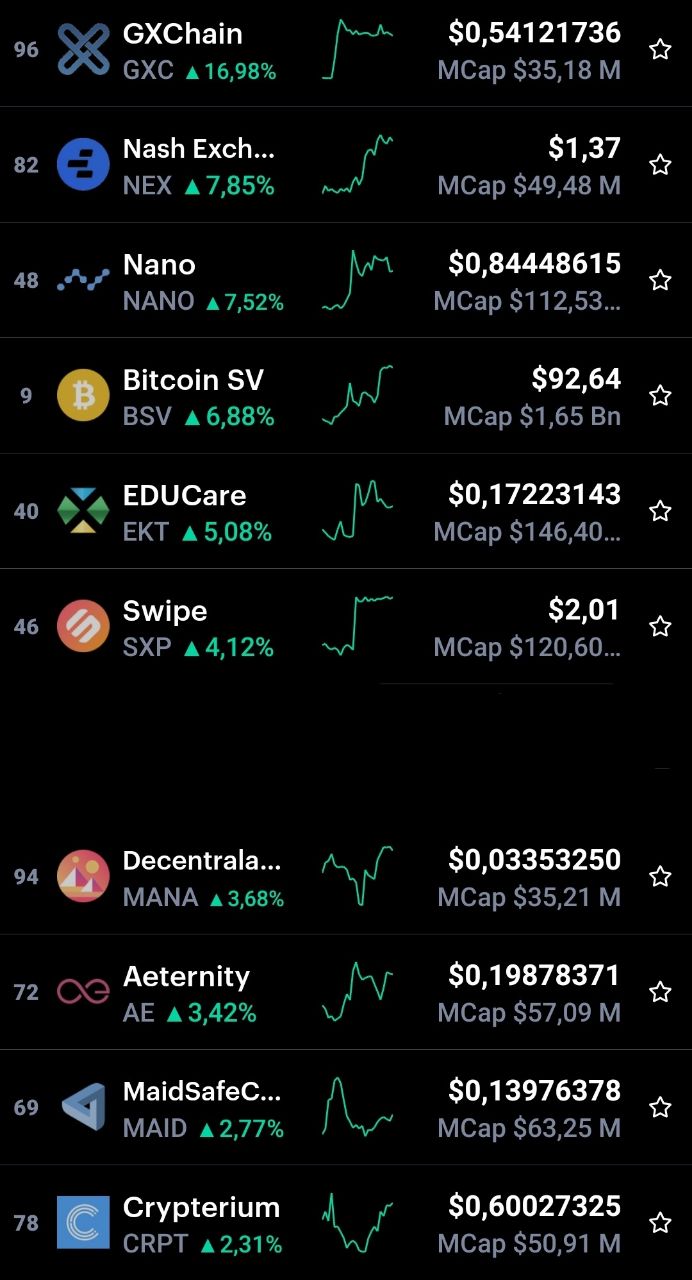The width and height of the screenshot is (692, 1280).
Task: Add Swipe to the watchlist star
Action: [660, 627]
